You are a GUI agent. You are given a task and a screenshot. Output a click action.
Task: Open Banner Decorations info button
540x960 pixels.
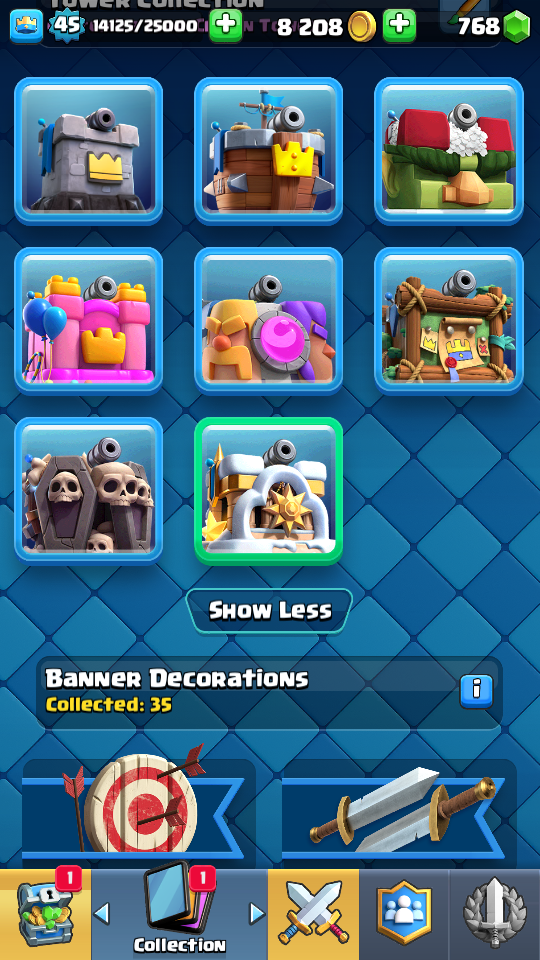(476, 692)
